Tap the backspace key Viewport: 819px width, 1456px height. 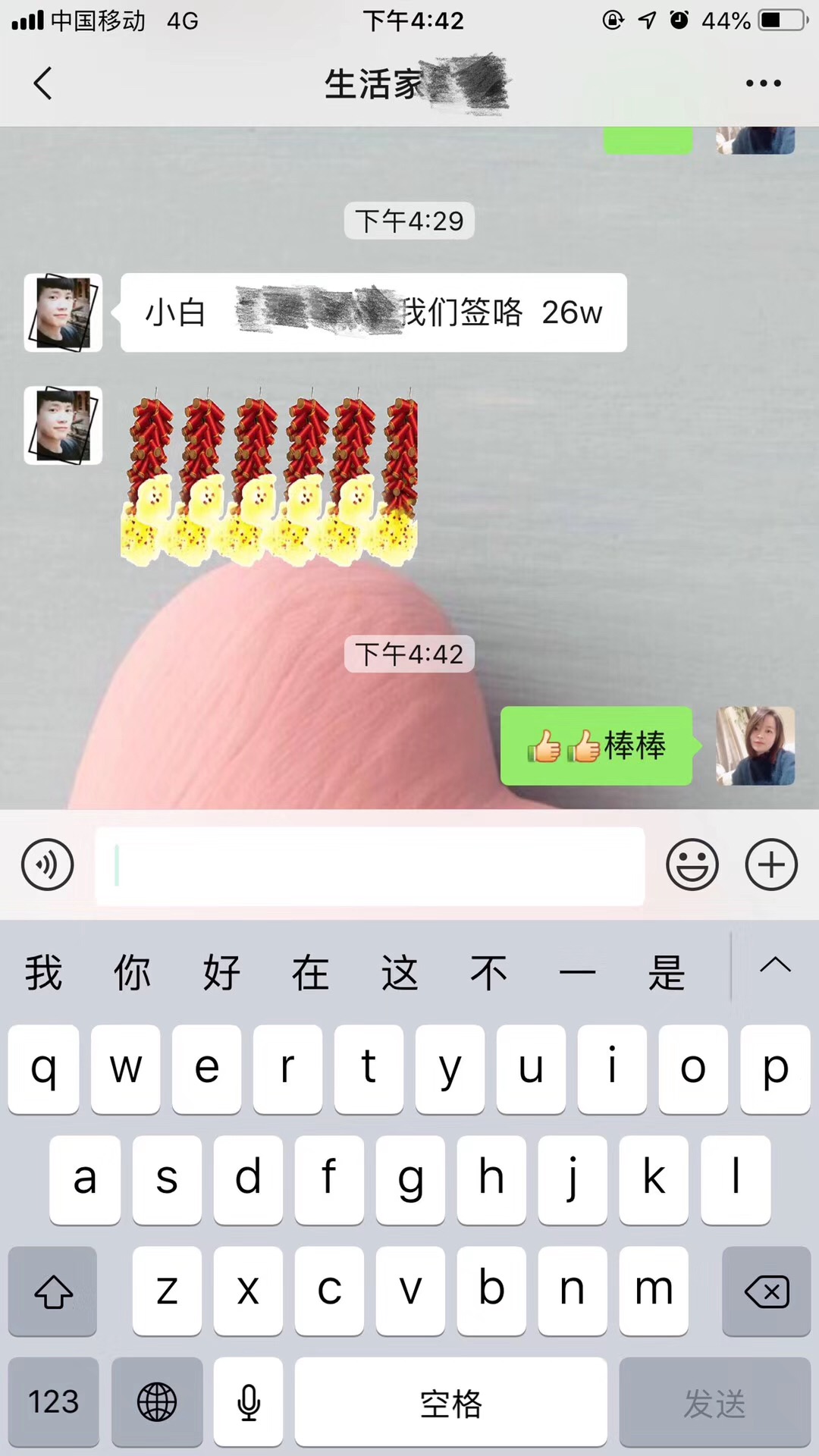click(767, 1291)
